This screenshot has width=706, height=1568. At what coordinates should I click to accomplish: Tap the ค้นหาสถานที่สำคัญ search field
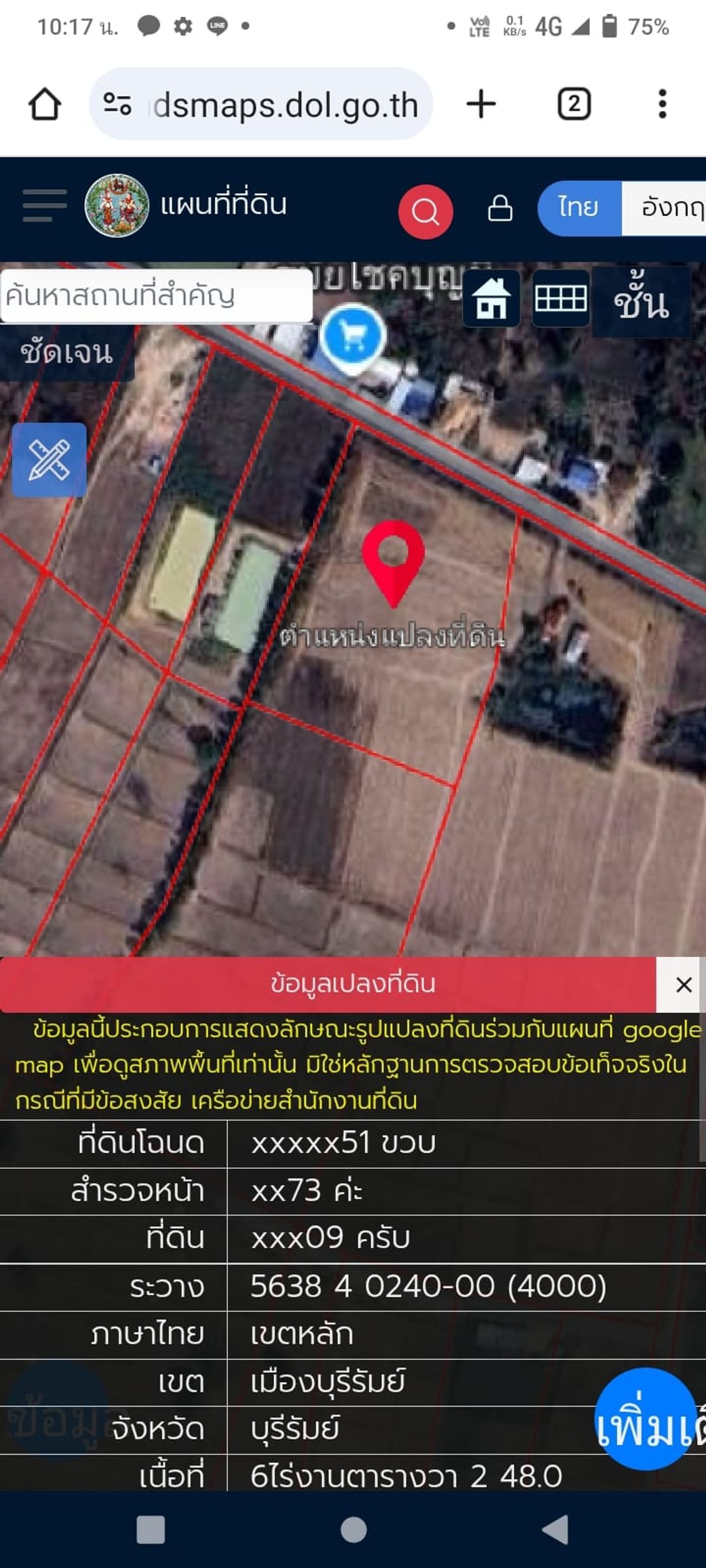156,296
